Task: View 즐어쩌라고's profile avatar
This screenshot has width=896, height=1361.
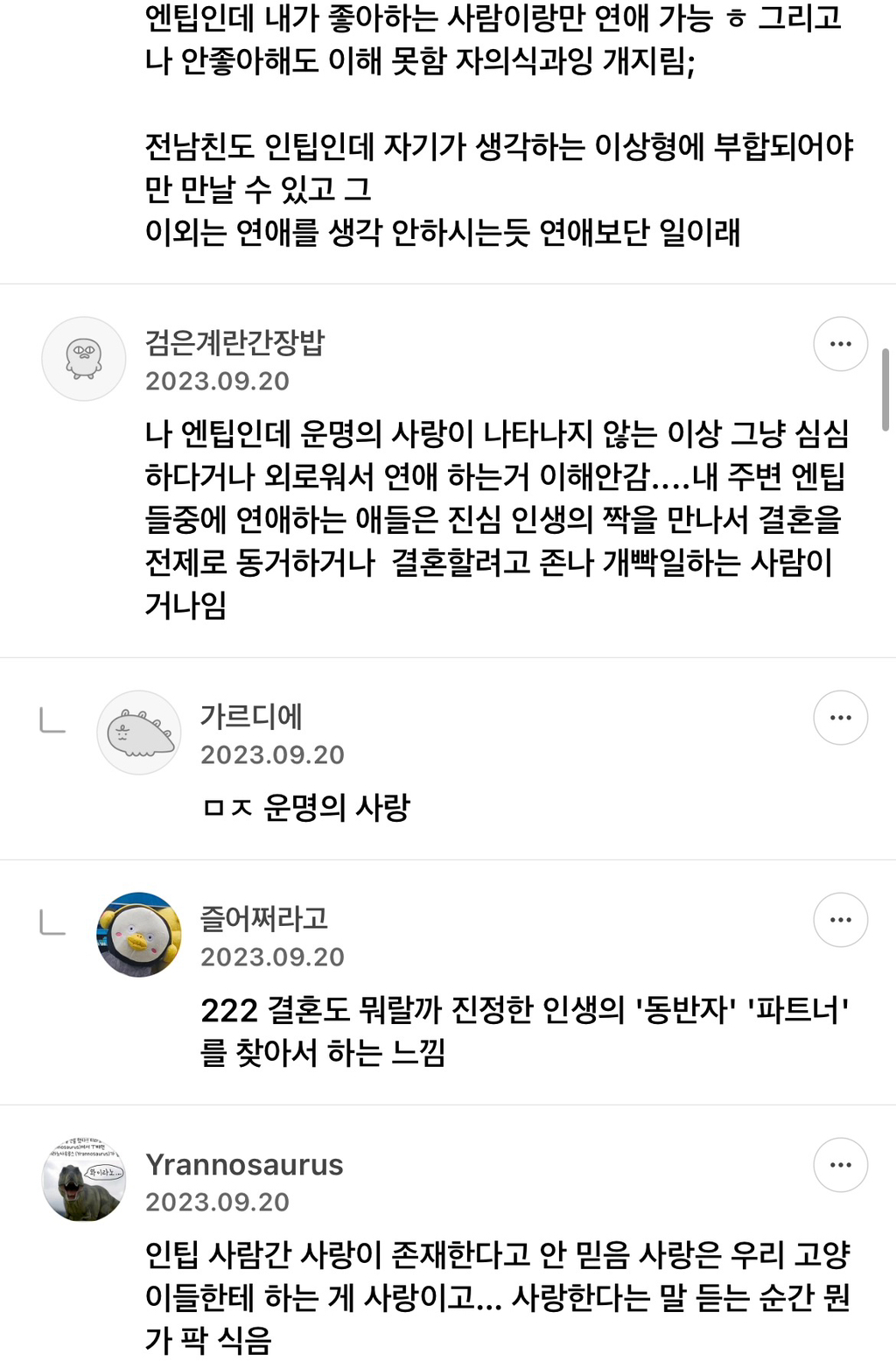Action: click(x=139, y=935)
